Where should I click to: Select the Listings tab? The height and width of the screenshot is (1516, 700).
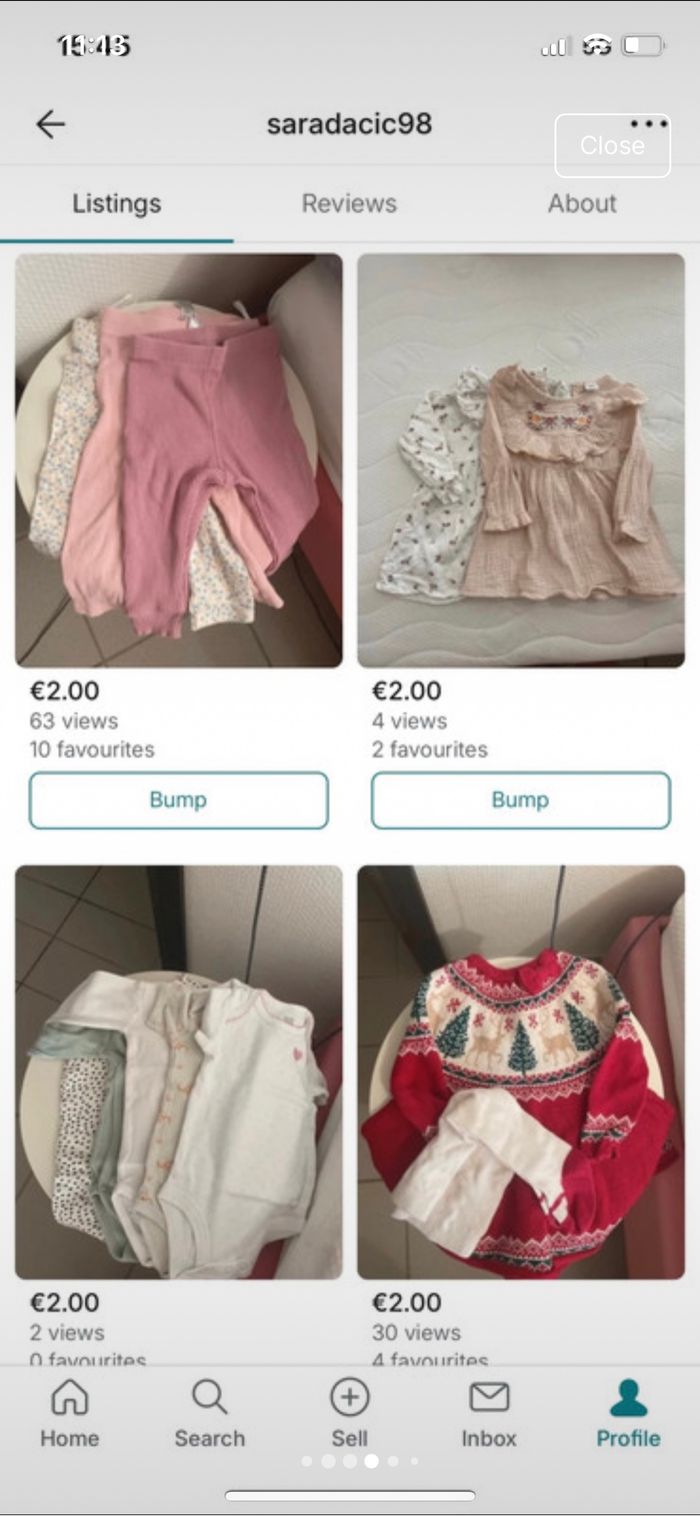click(x=116, y=204)
